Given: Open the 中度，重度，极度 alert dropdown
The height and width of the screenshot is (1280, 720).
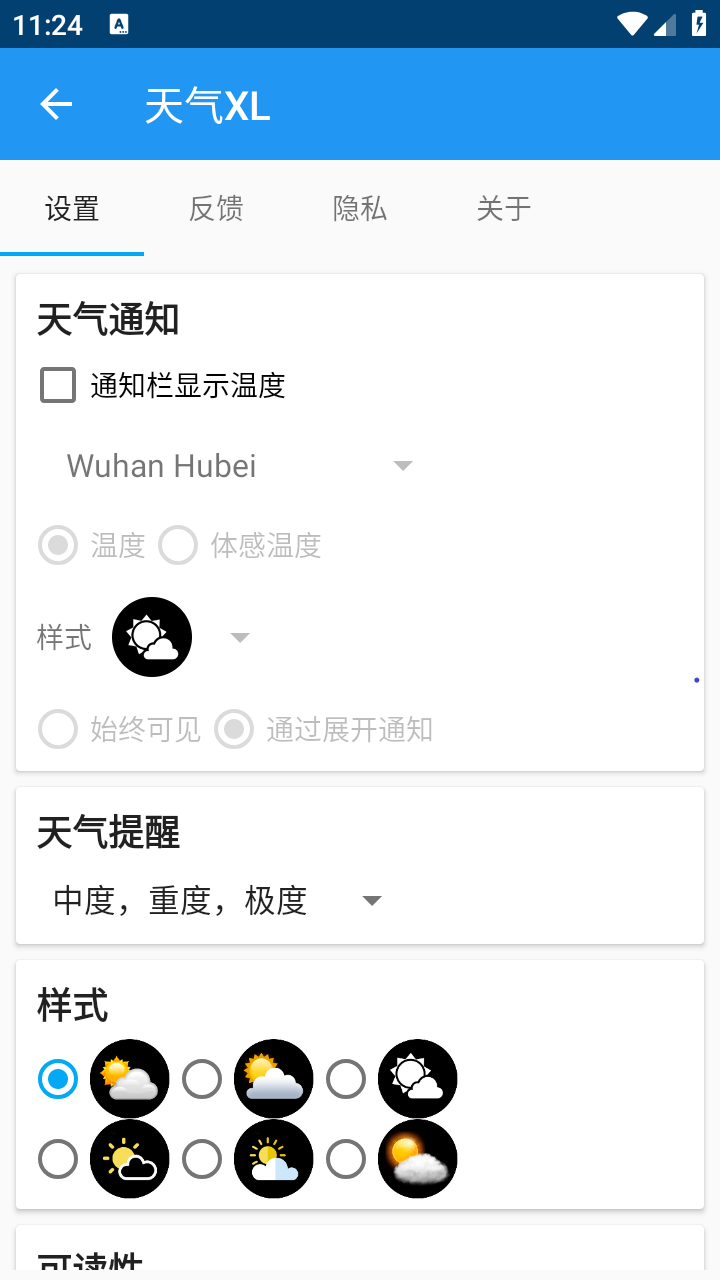Looking at the screenshot, I should (215, 900).
